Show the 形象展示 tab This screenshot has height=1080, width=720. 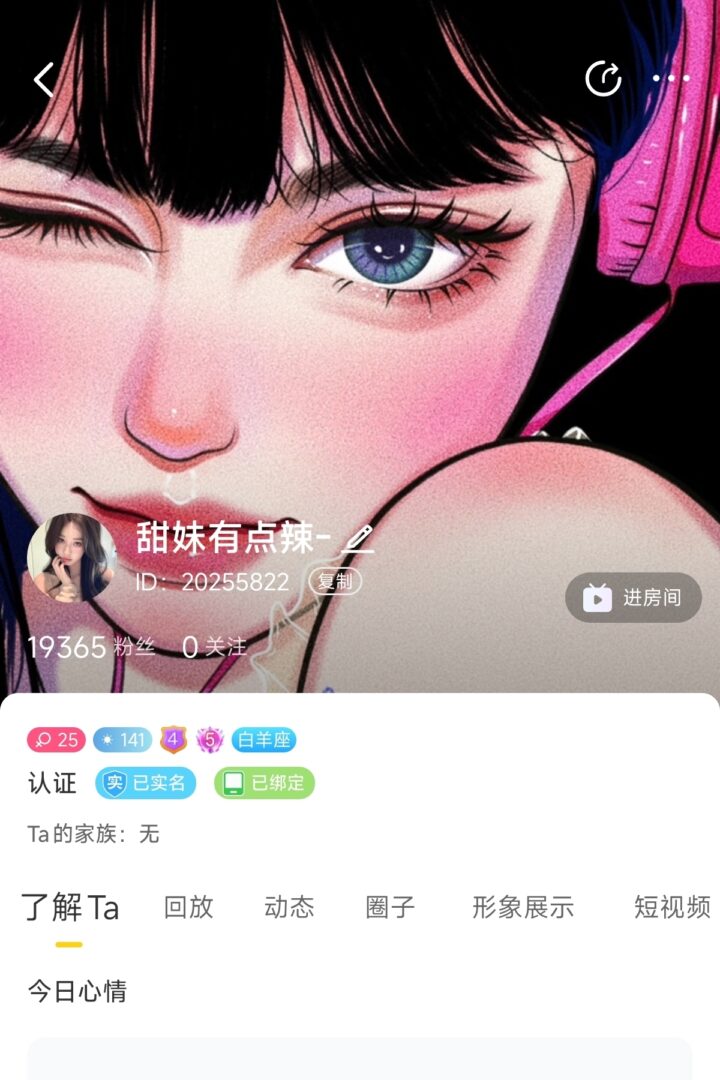tap(523, 908)
